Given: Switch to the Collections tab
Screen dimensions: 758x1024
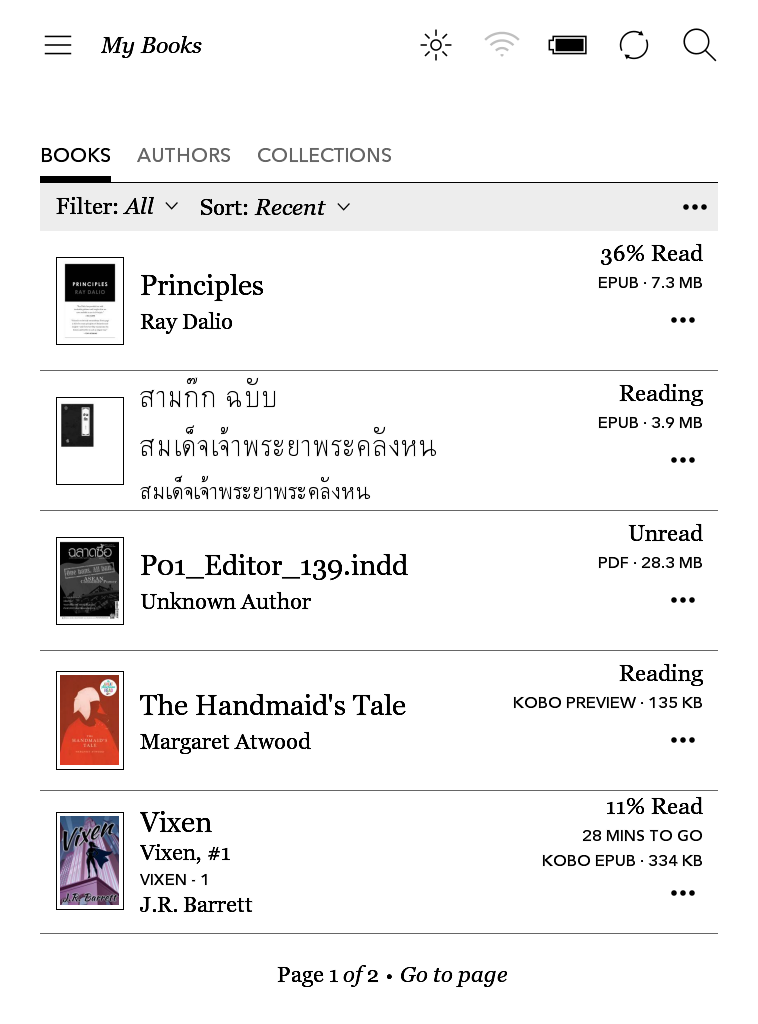Looking at the screenshot, I should pyautogui.click(x=324, y=155).
